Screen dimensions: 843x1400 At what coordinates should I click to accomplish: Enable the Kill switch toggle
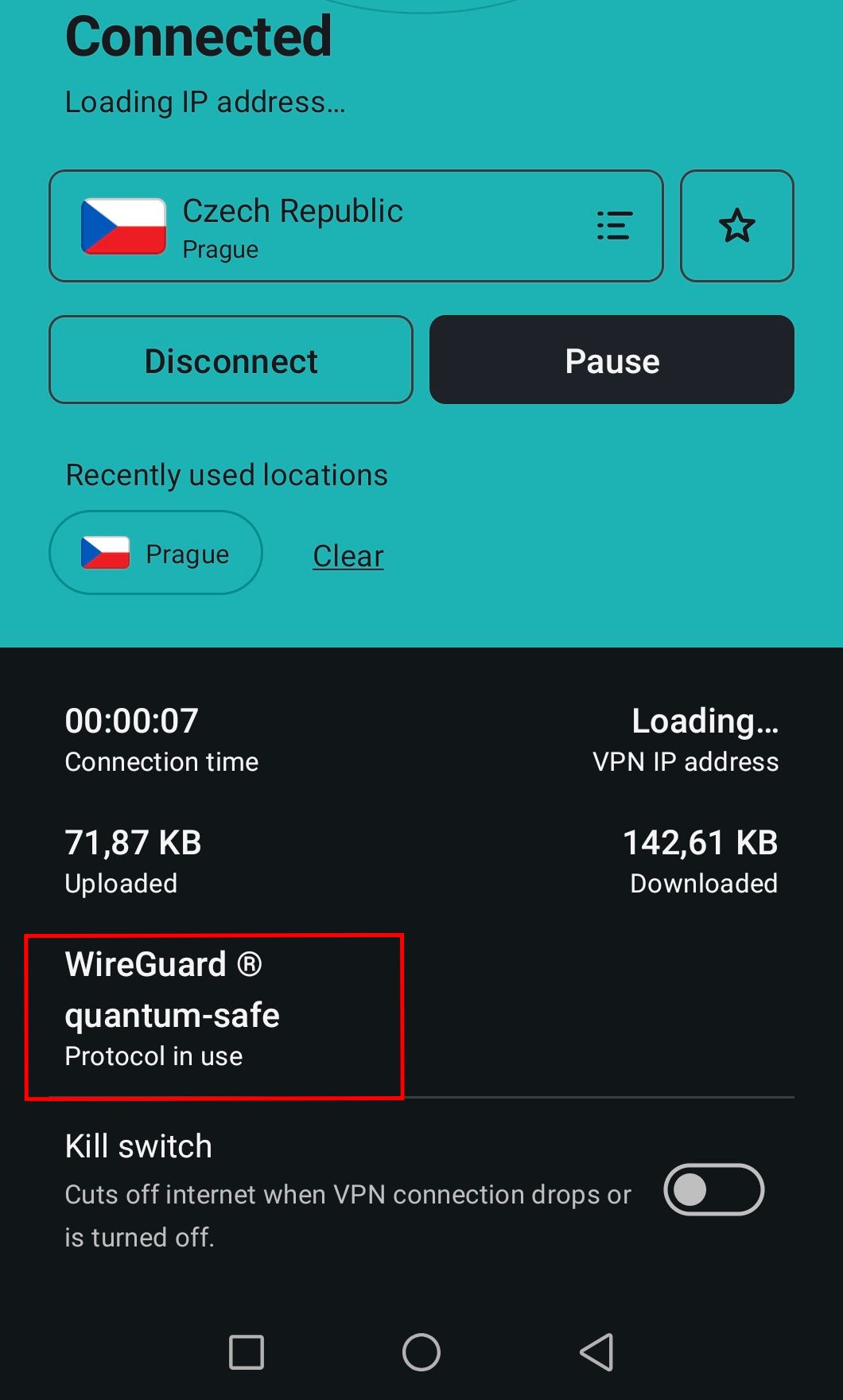[x=713, y=1190]
